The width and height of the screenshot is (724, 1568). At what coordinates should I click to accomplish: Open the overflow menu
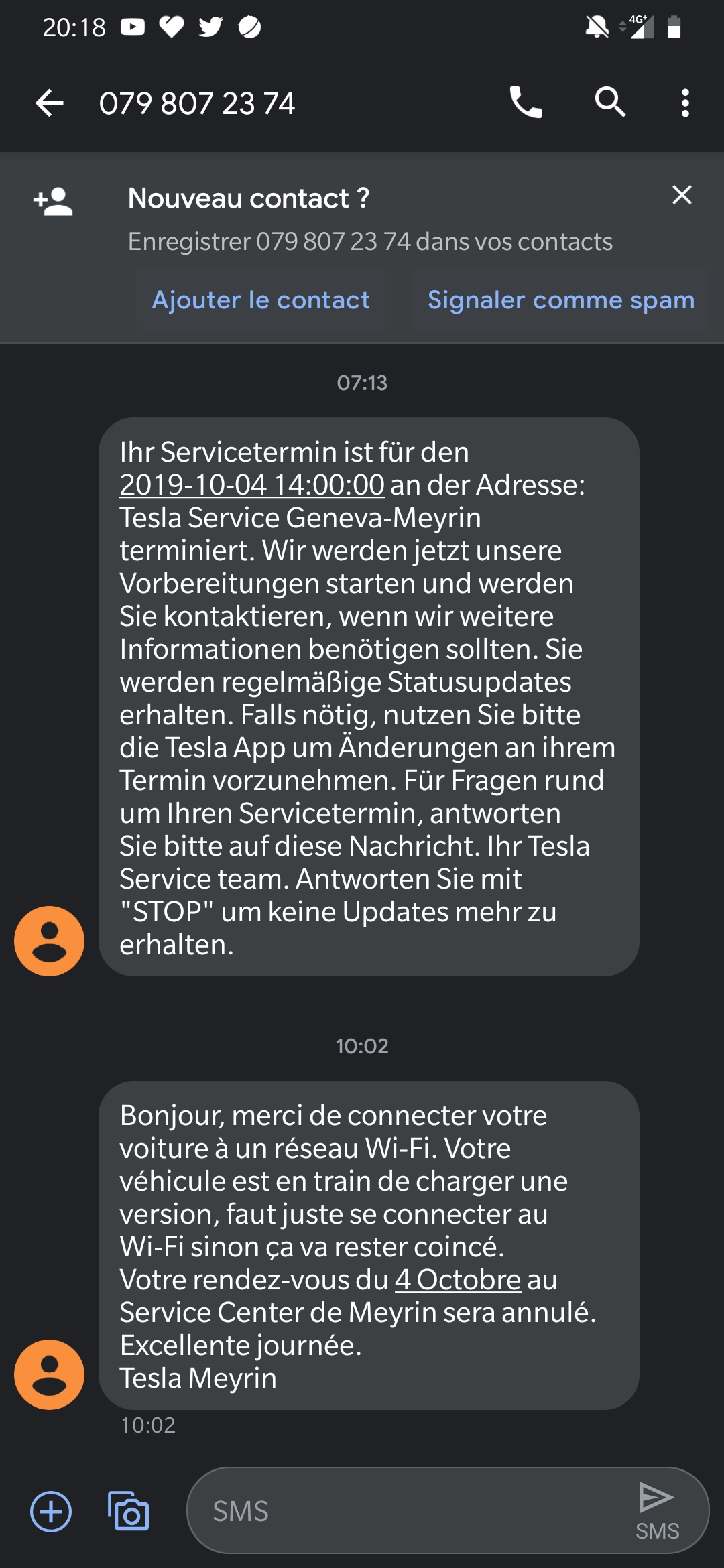684,103
